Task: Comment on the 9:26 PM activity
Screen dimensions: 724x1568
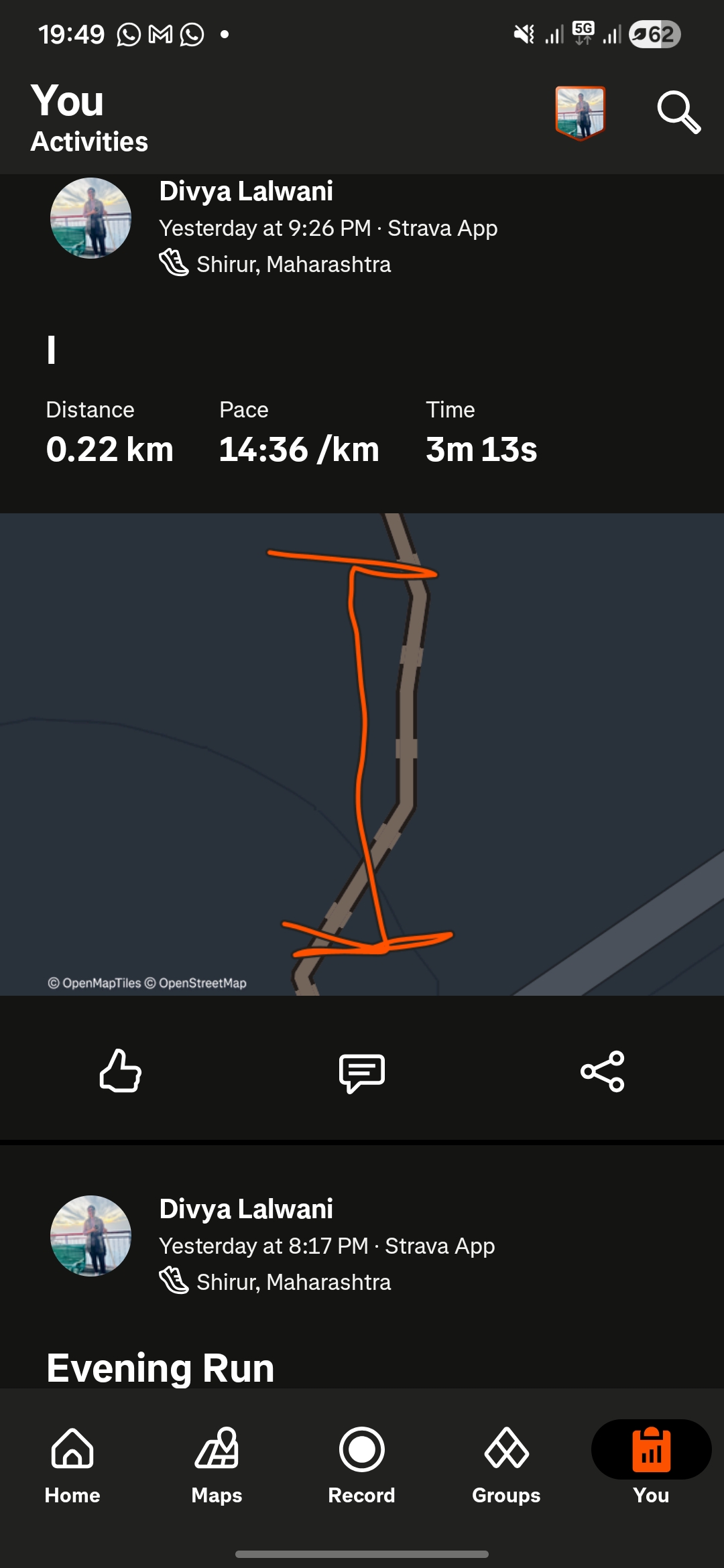Action: pyautogui.click(x=362, y=1072)
